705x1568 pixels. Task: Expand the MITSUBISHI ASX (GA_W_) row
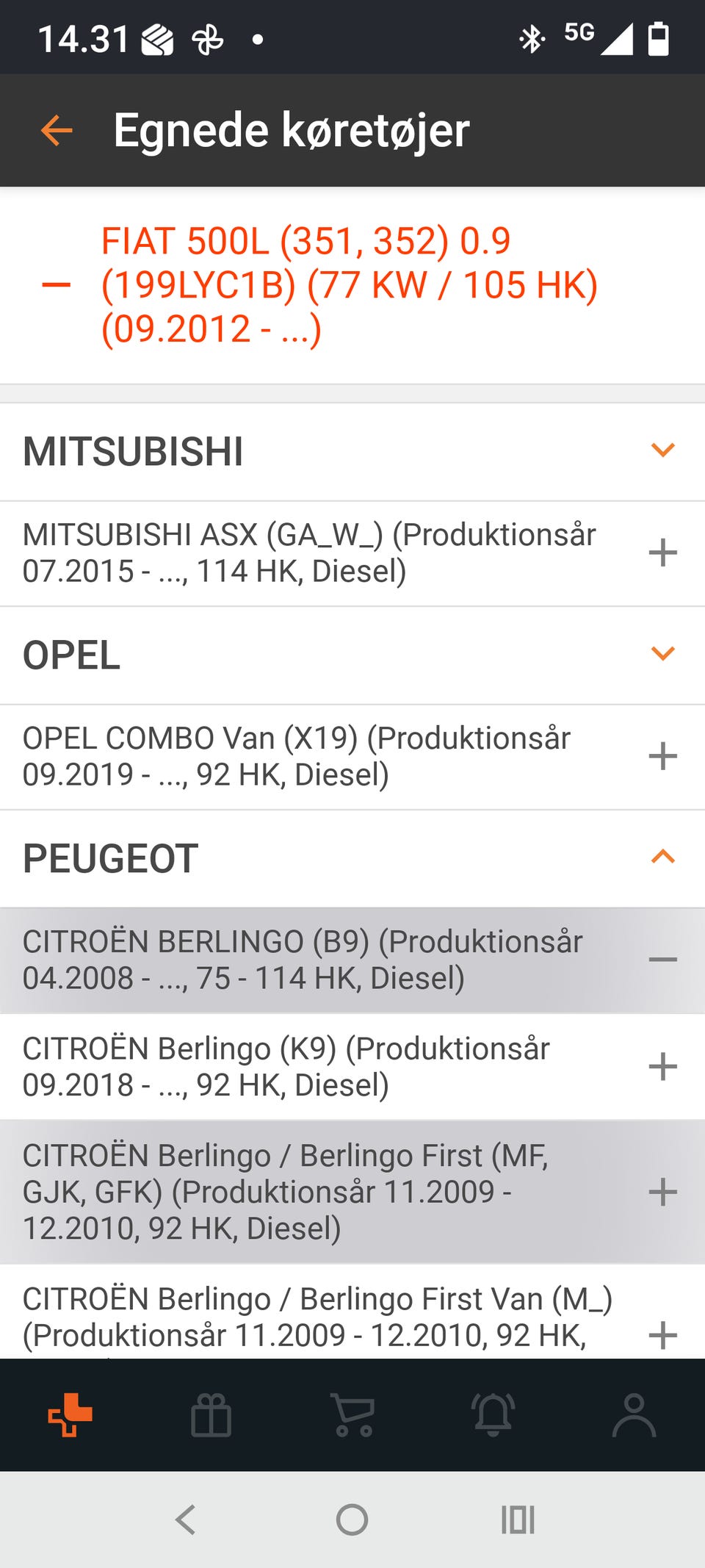click(x=662, y=553)
